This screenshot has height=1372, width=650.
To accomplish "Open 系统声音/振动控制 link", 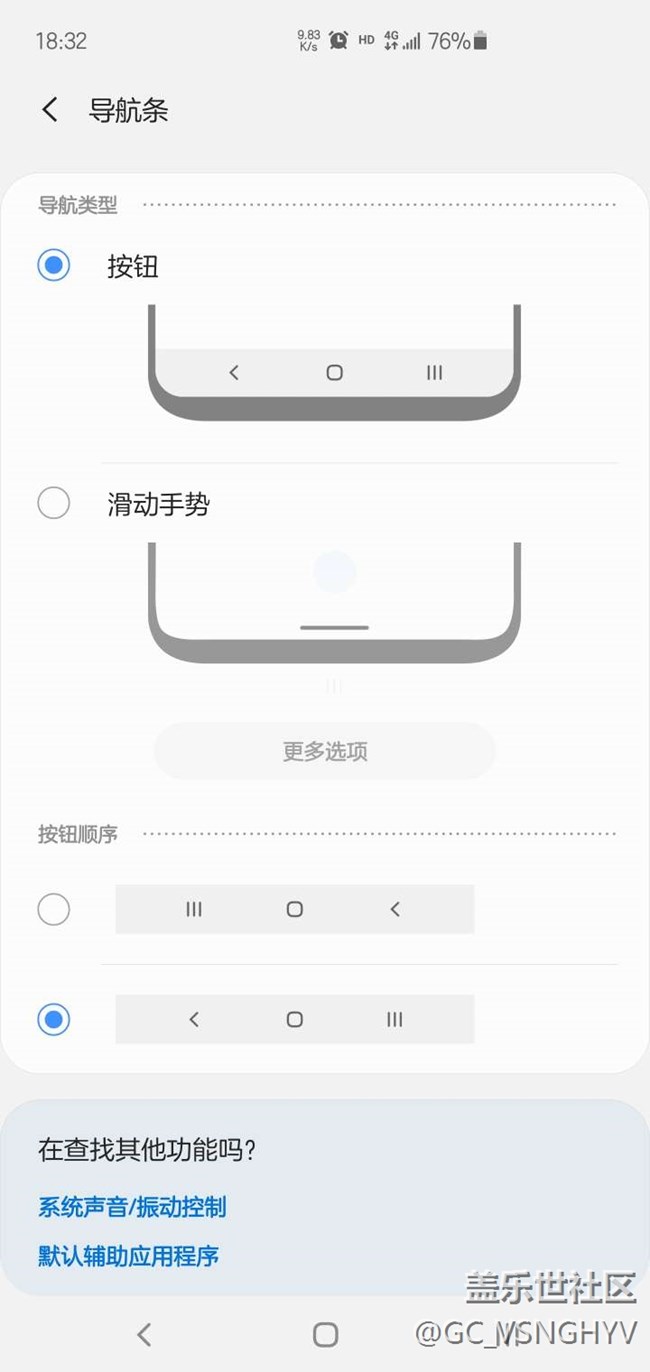I will [132, 1207].
